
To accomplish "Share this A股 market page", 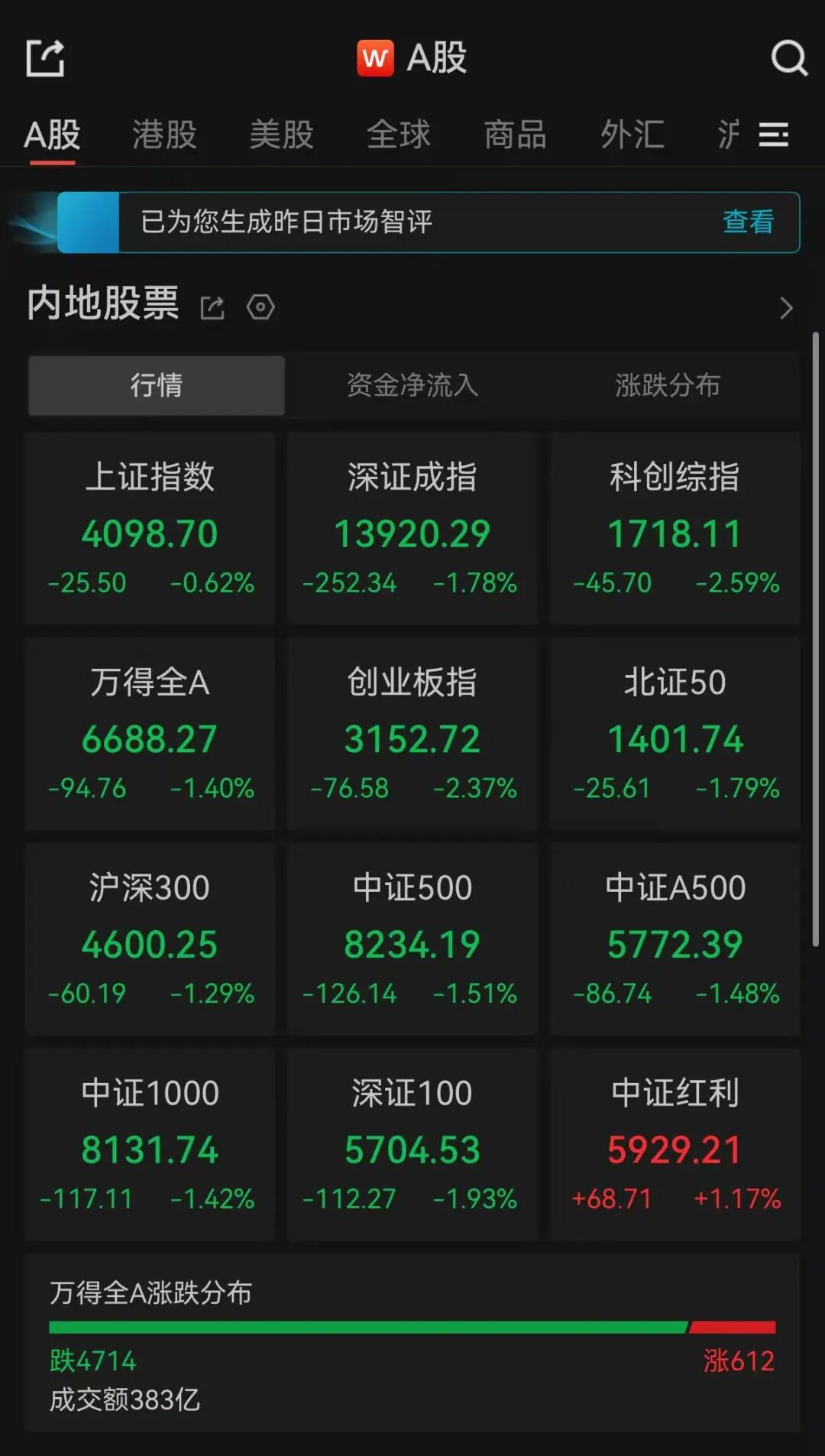I will click(x=45, y=58).
